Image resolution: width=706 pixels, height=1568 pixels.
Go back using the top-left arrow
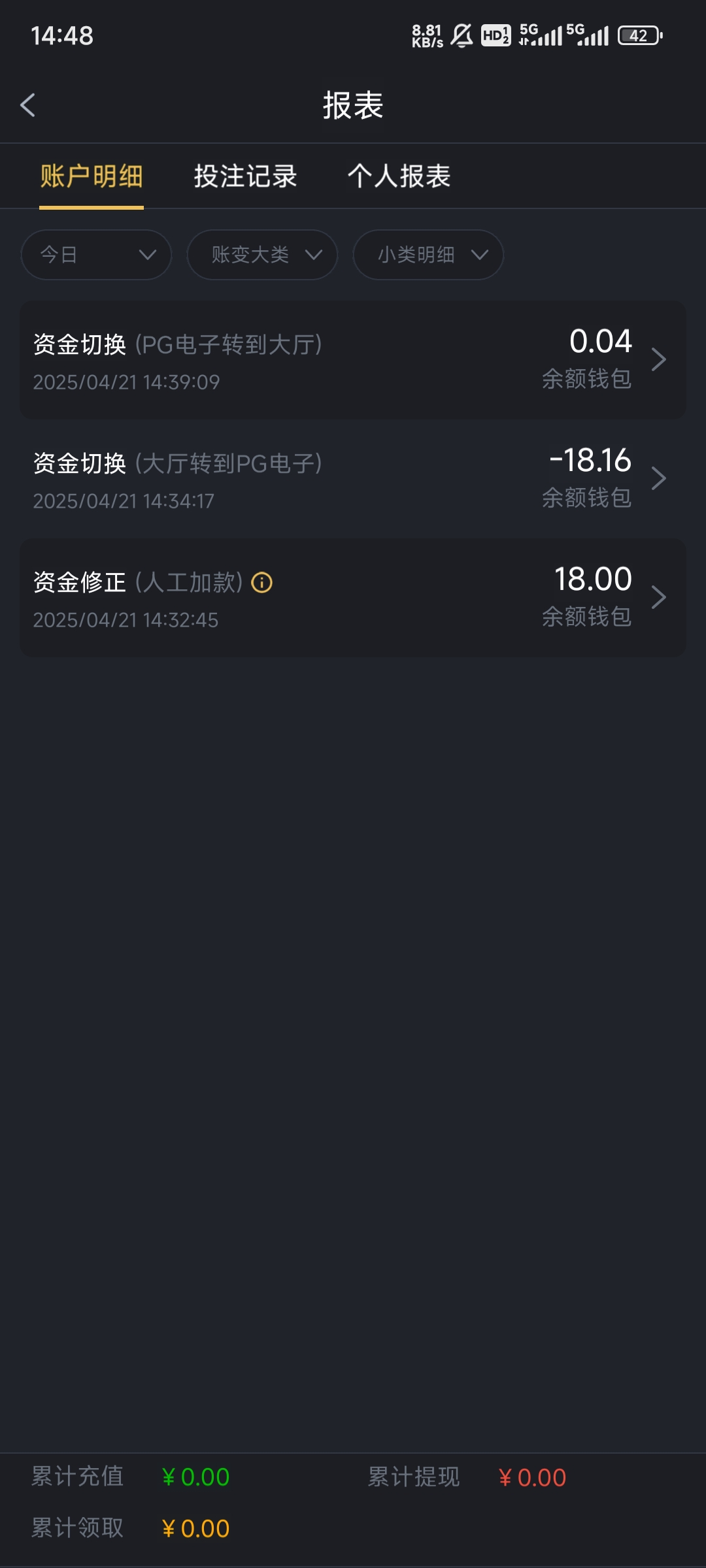point(27,105)
